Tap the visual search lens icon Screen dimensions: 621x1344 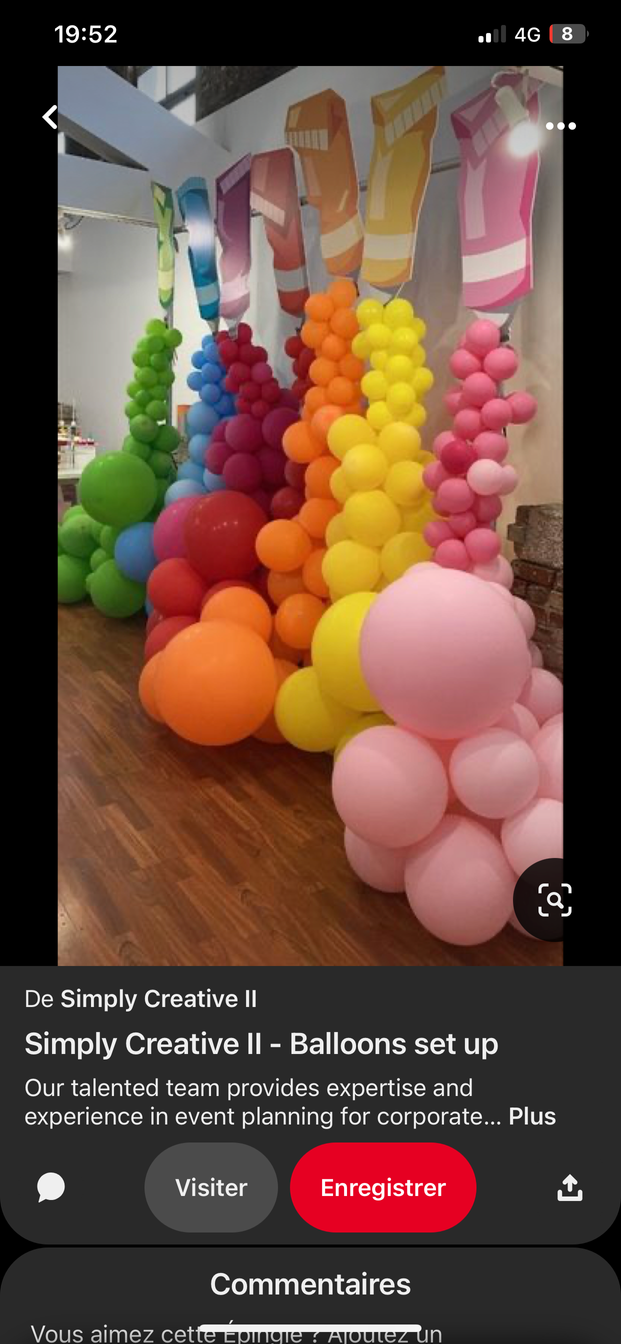click(555, 899)
